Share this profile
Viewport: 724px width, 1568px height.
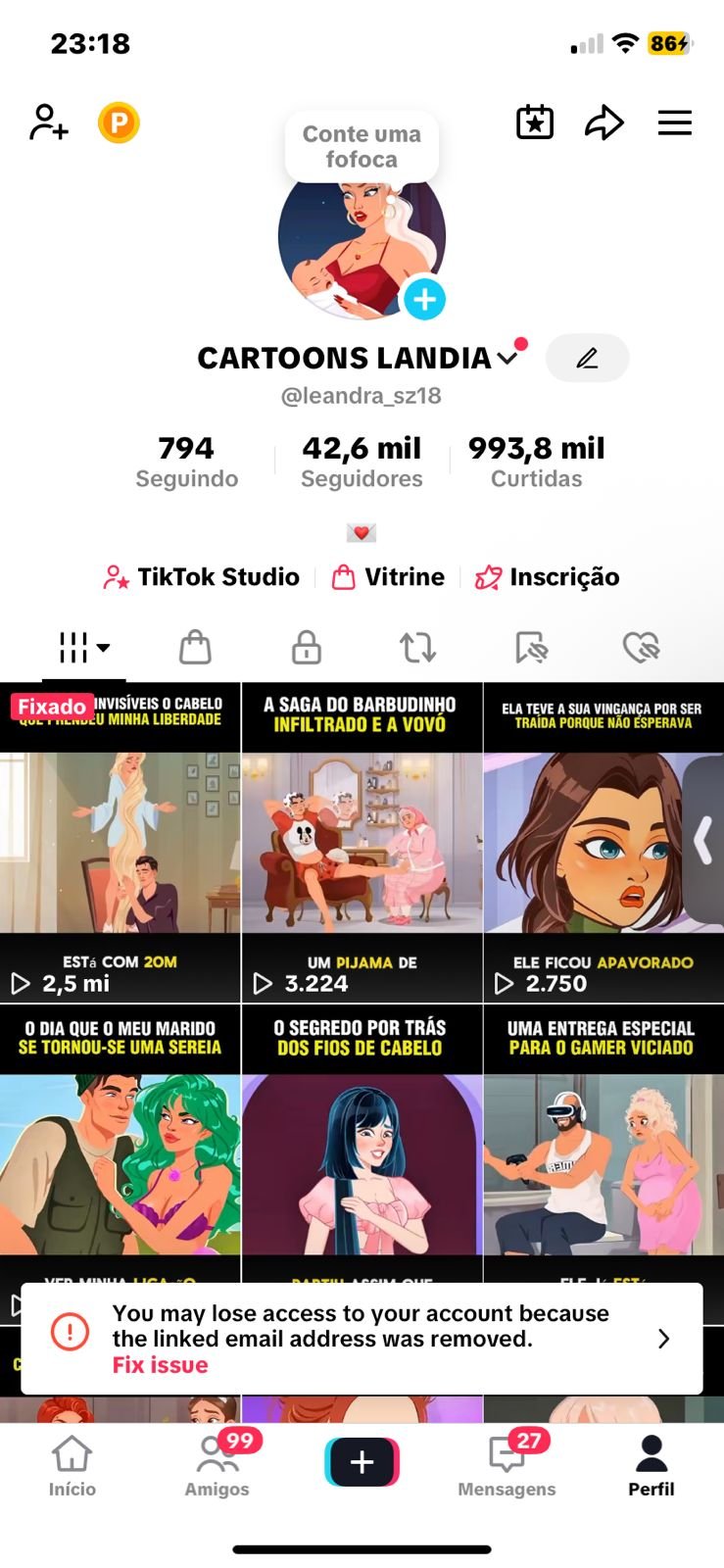(603, 122)
